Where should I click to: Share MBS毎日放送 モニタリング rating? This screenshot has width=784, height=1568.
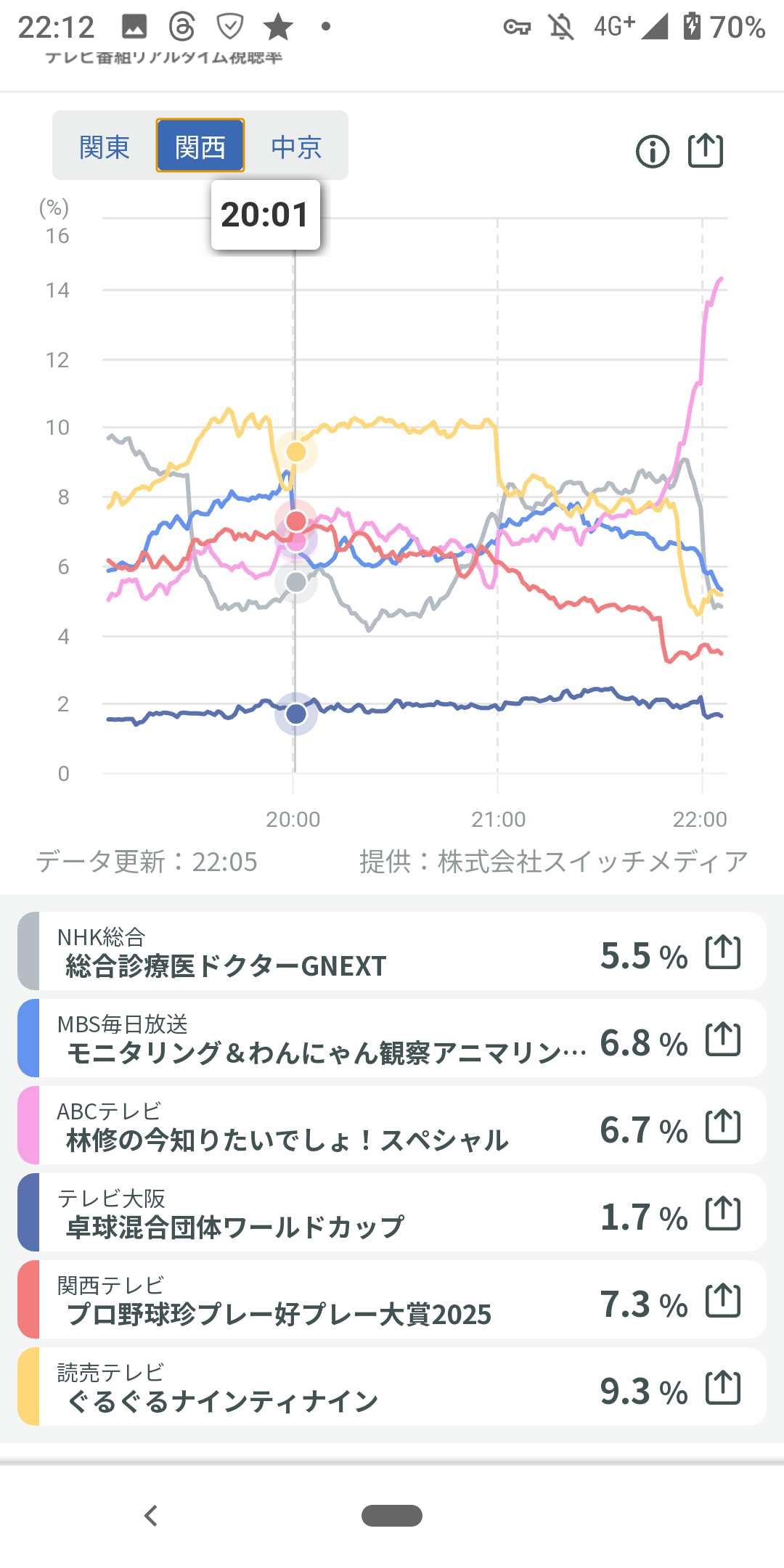click(723, 1040)
